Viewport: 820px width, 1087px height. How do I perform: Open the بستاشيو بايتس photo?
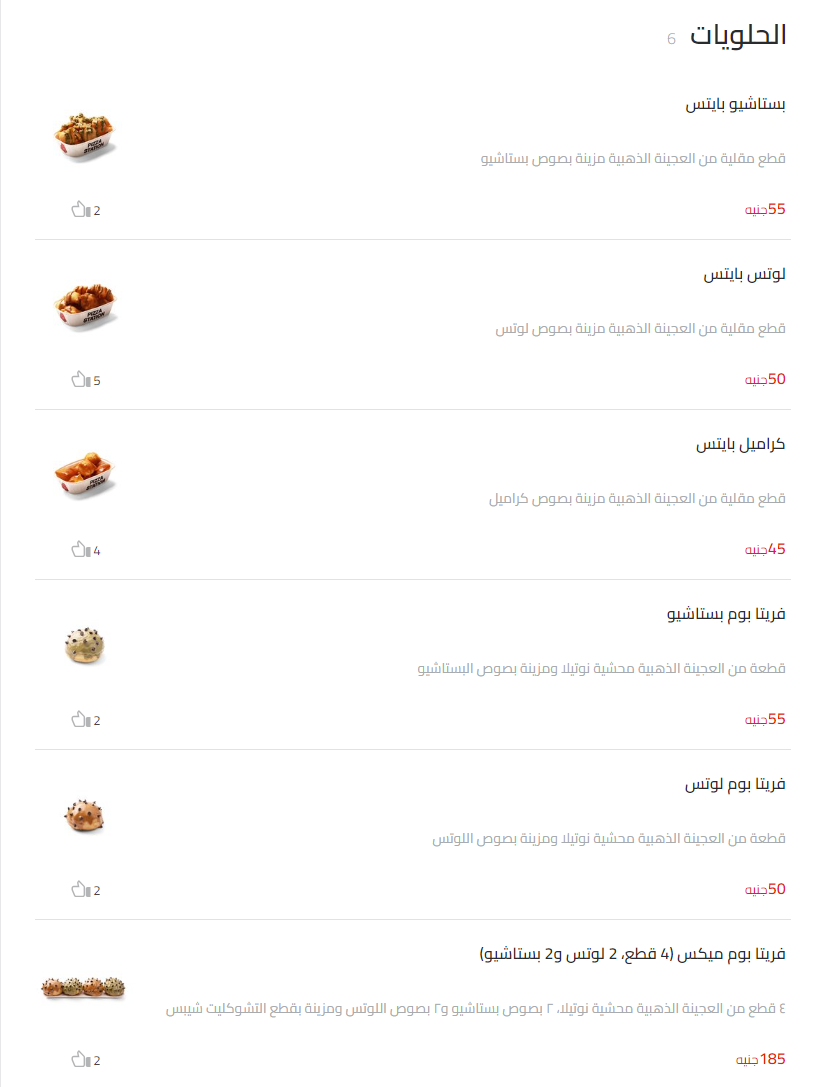[85, 138]
